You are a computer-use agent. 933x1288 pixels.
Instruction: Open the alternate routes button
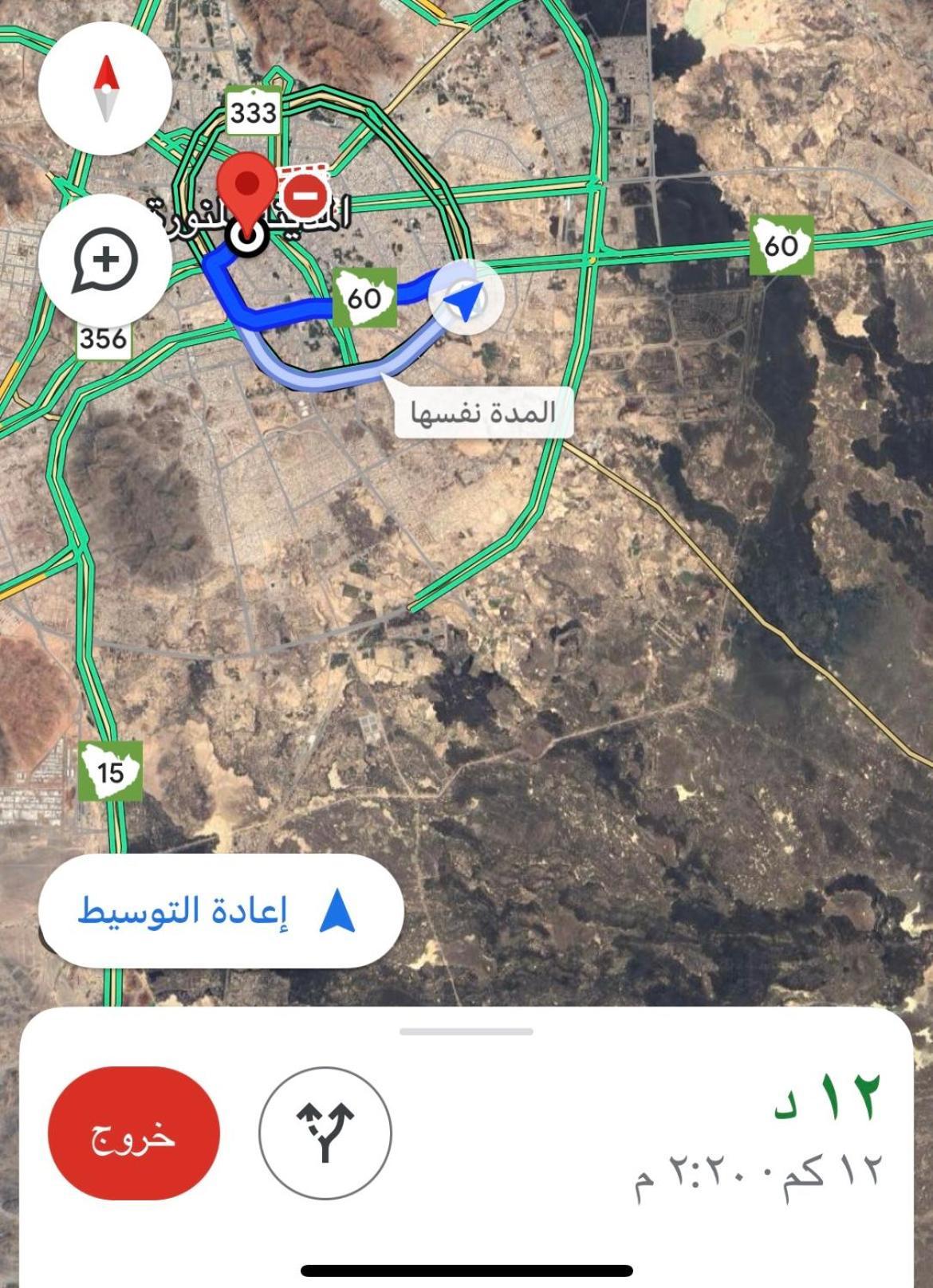pyautogui.click(x=325, y=1133)
